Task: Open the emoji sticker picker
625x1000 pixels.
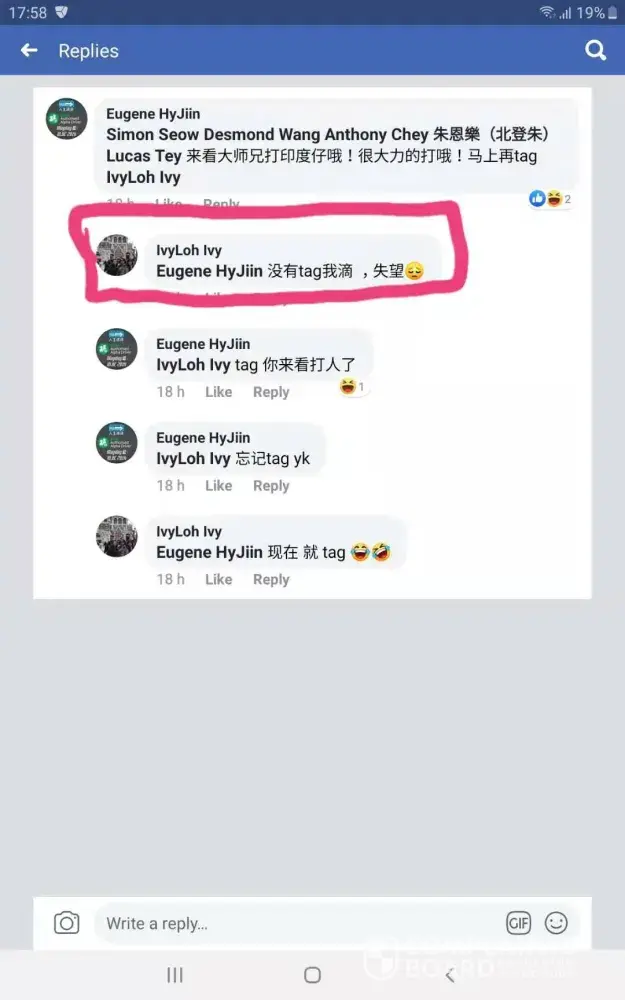Action: pos(556,923)
